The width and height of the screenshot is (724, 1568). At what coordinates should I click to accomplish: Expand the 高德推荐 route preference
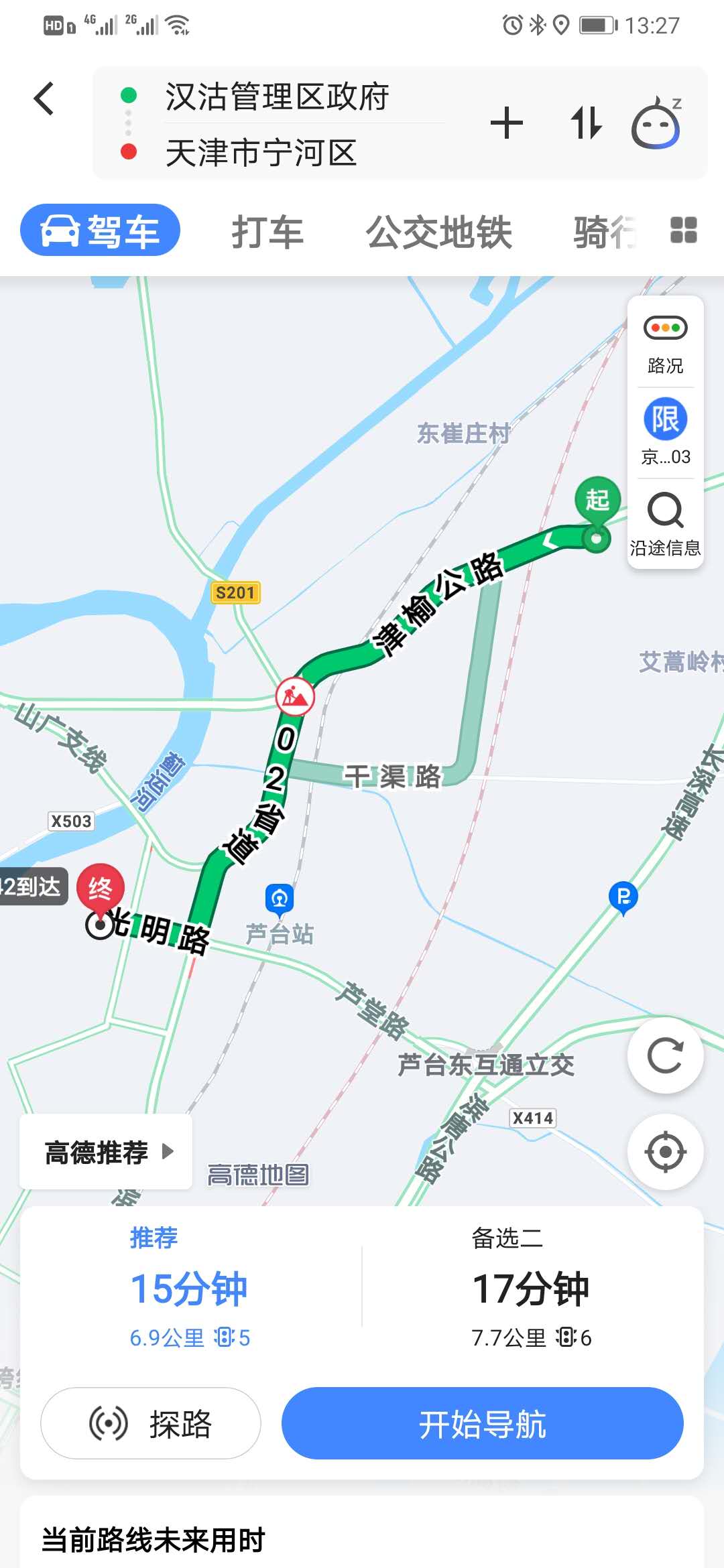pos(107,1153)
